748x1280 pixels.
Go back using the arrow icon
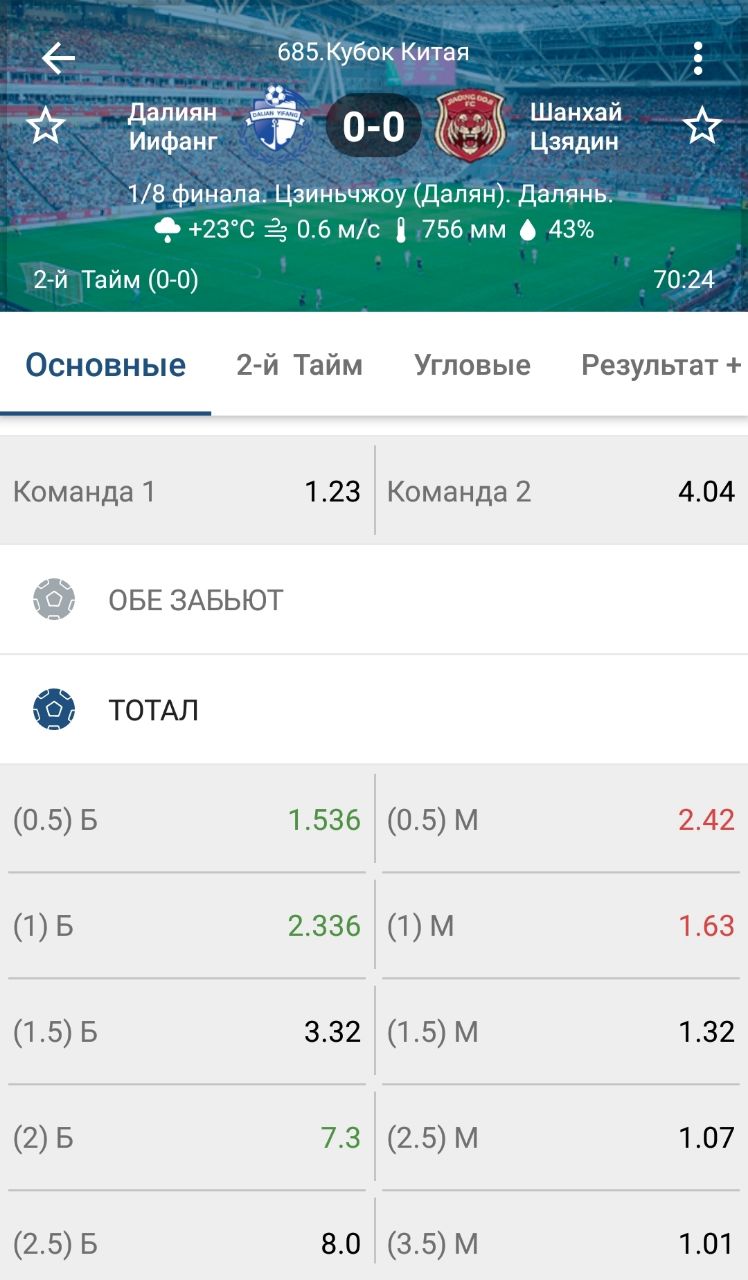point(58,59)
